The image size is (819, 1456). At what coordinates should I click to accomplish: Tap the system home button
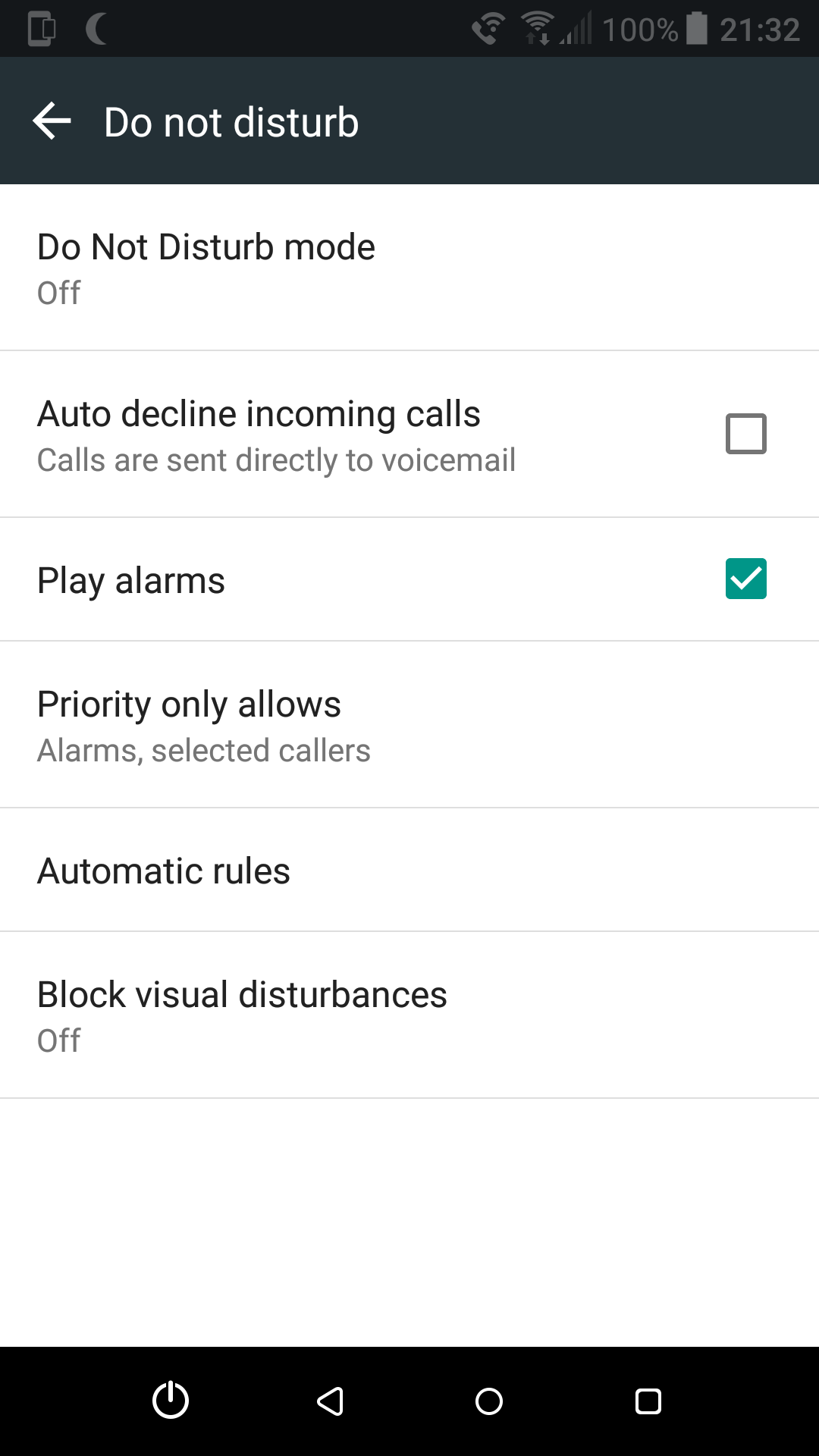coord(489,1401)
